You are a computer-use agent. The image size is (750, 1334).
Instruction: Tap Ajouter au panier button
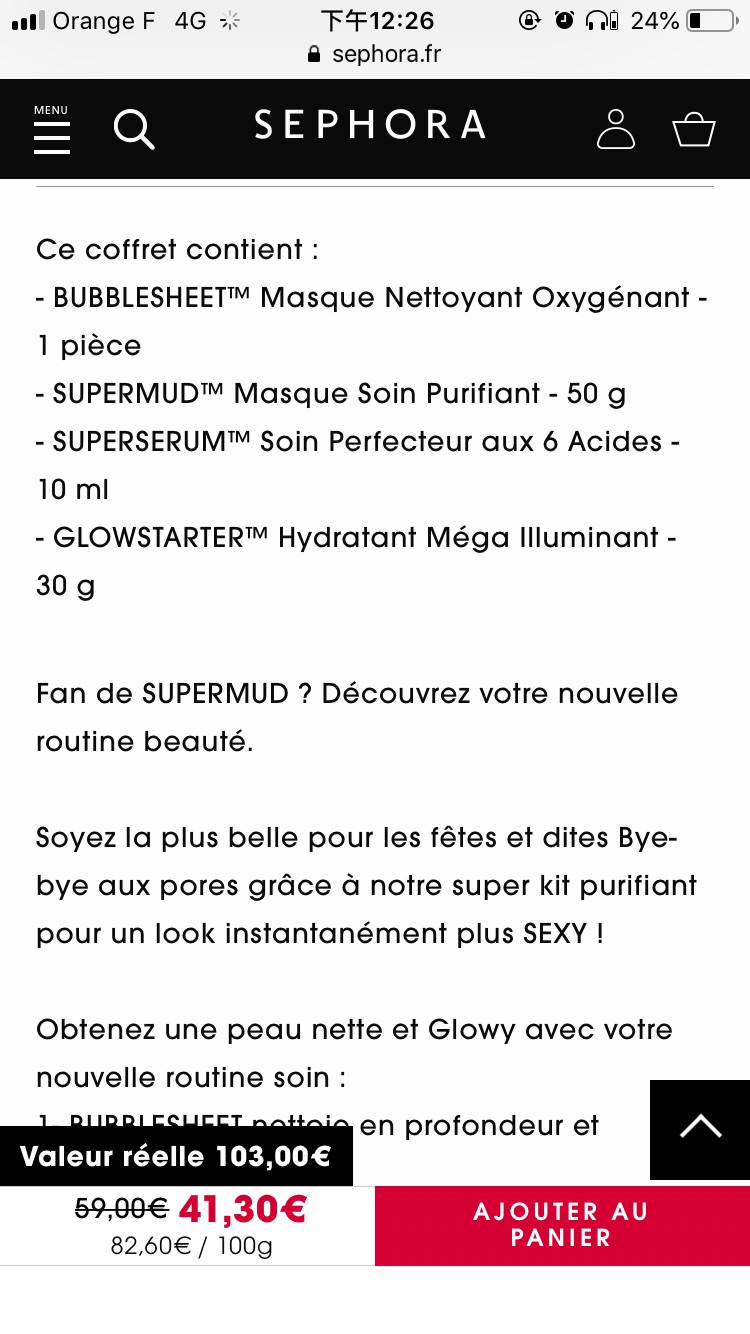(562, 1225)
